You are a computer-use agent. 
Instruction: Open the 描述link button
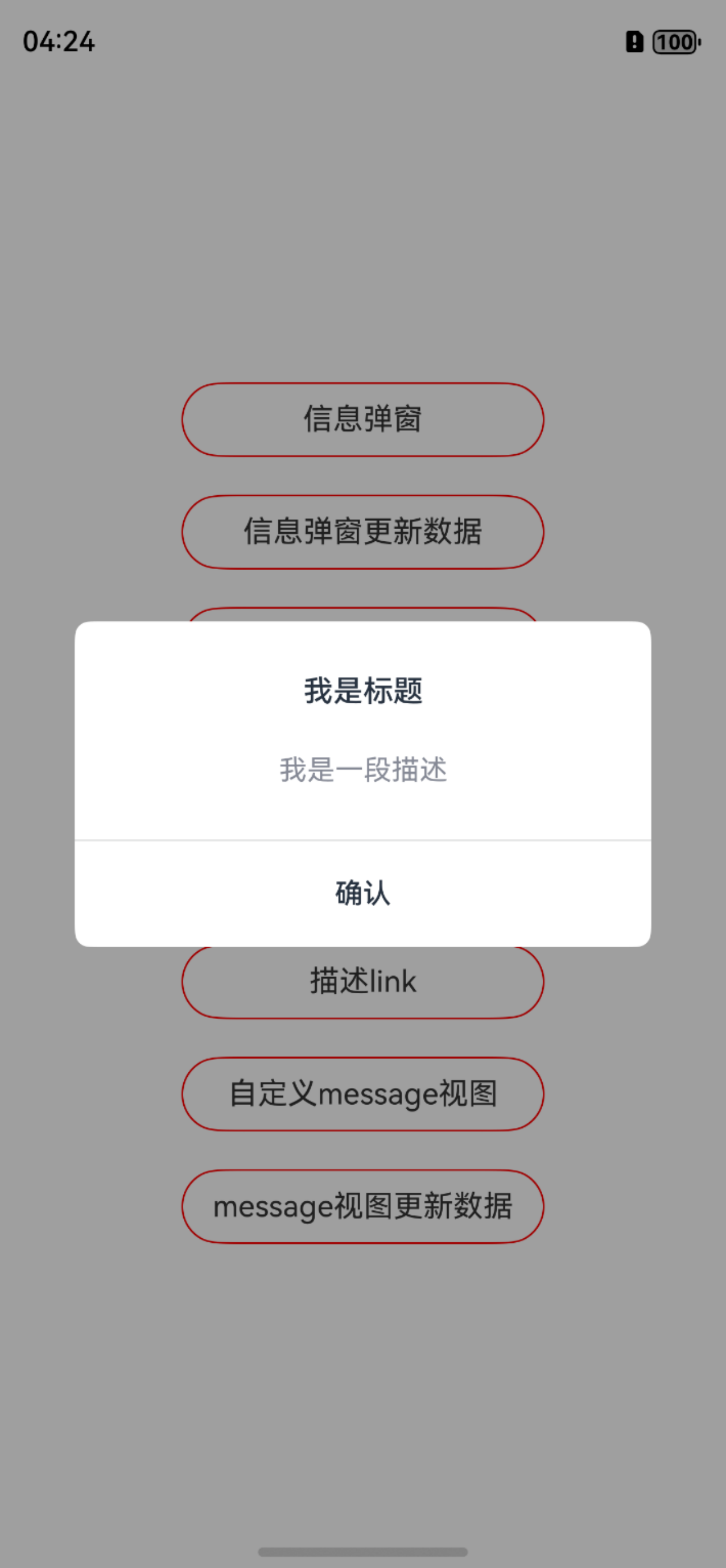click(x=362, y=982)
